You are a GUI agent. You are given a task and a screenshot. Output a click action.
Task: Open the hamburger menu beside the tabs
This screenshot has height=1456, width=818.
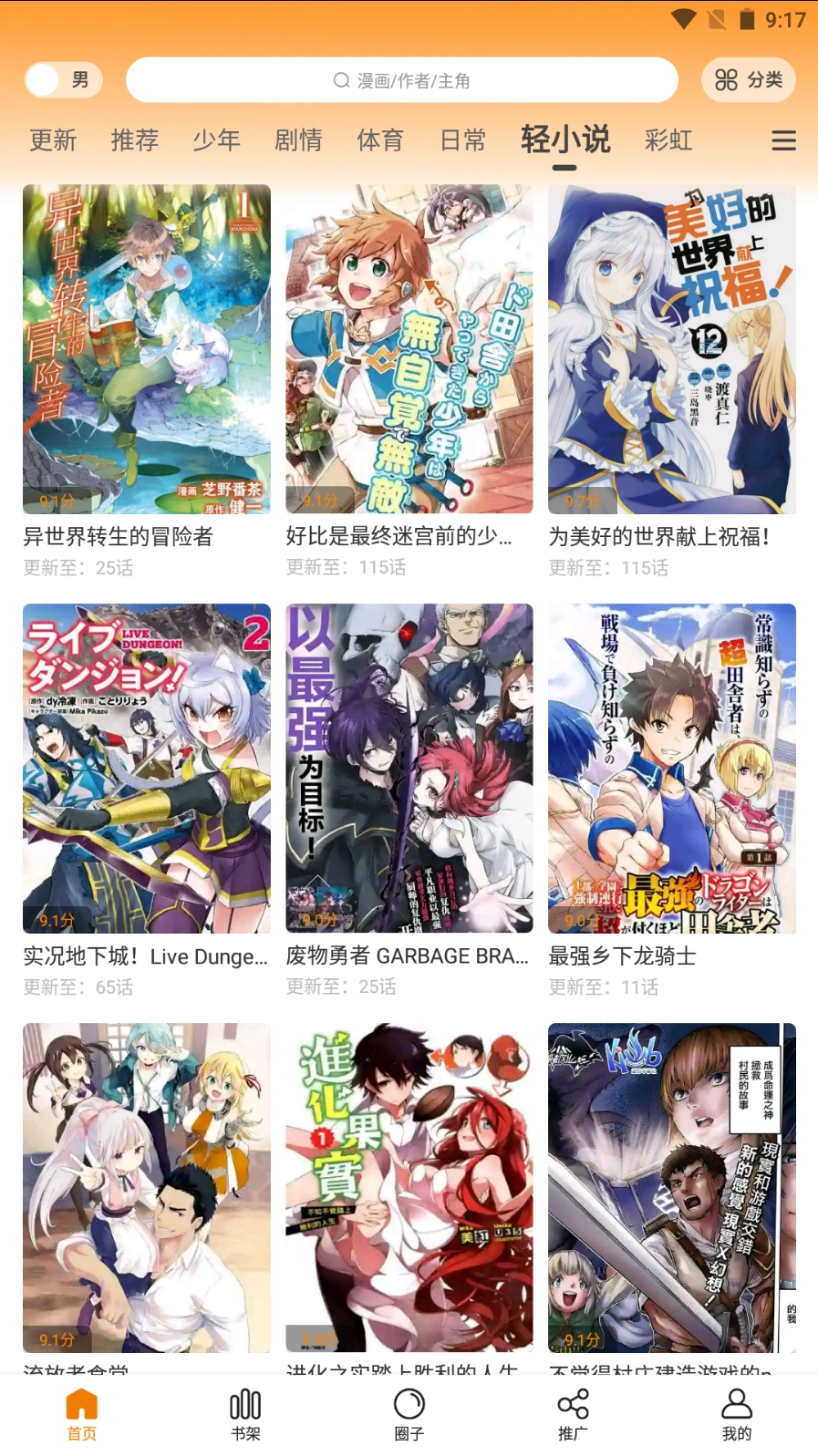pyautogui.click(x=783, y=140)
